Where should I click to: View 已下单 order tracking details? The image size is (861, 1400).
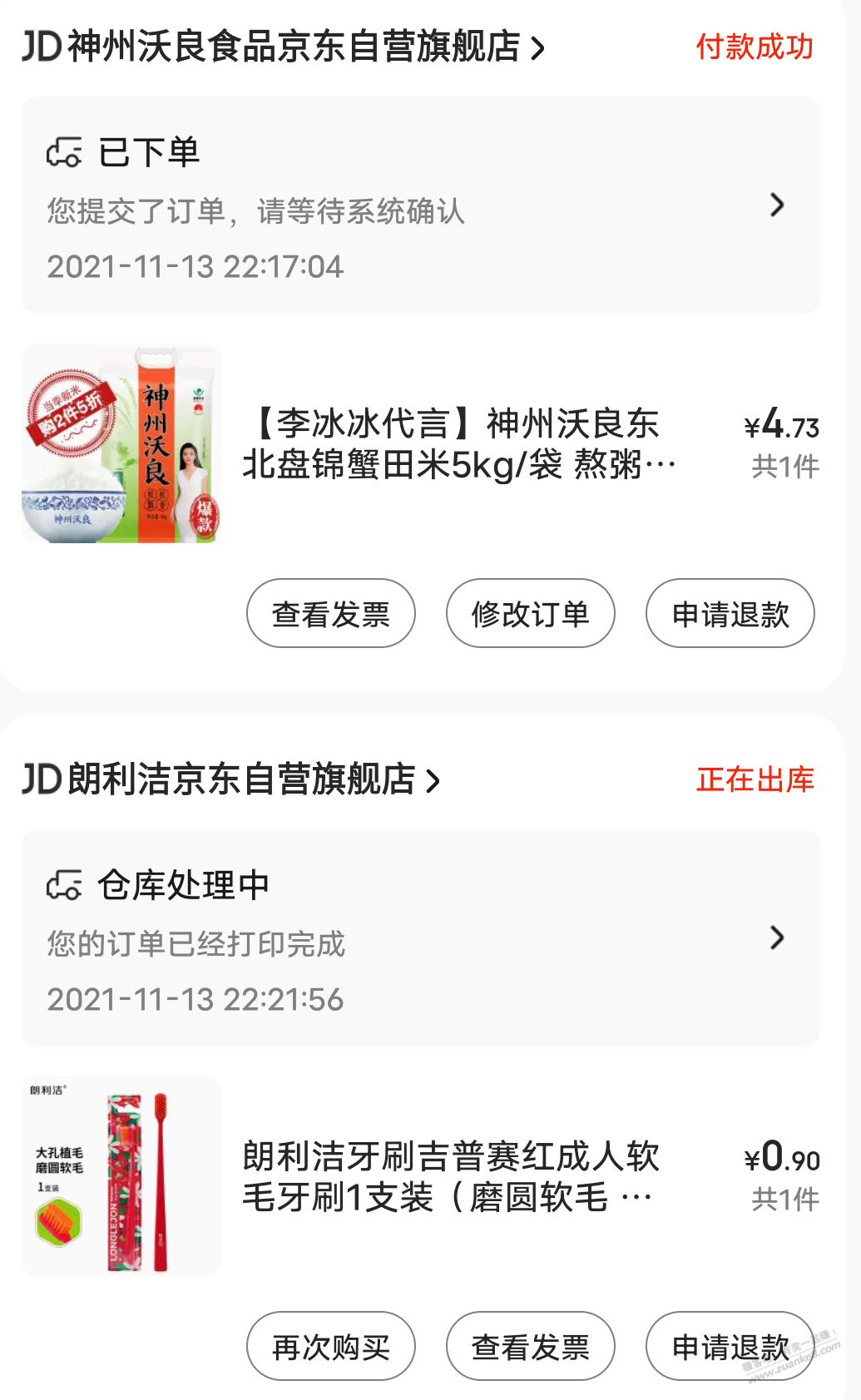(420, 205)
